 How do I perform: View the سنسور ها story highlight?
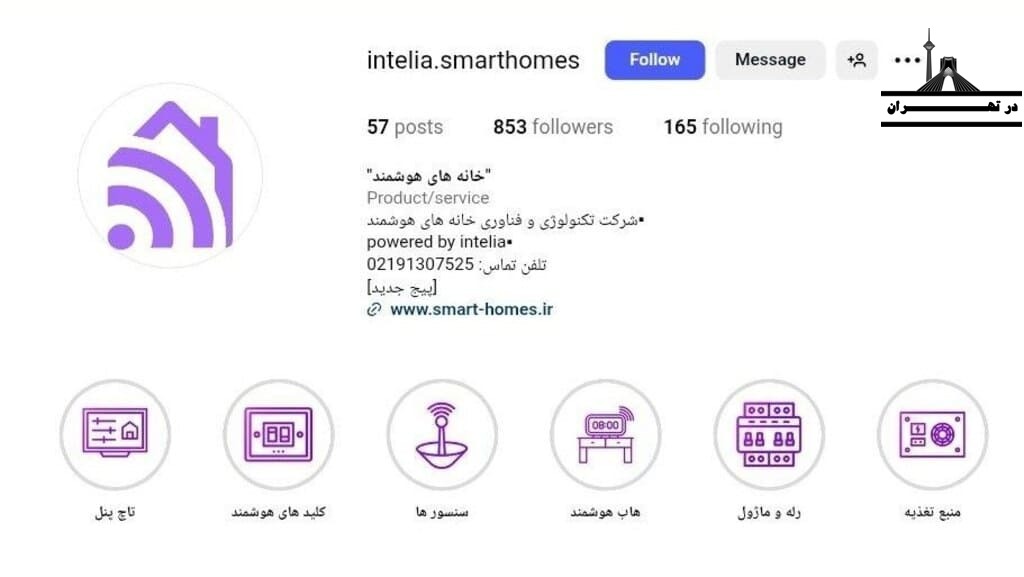coord(442,434)
